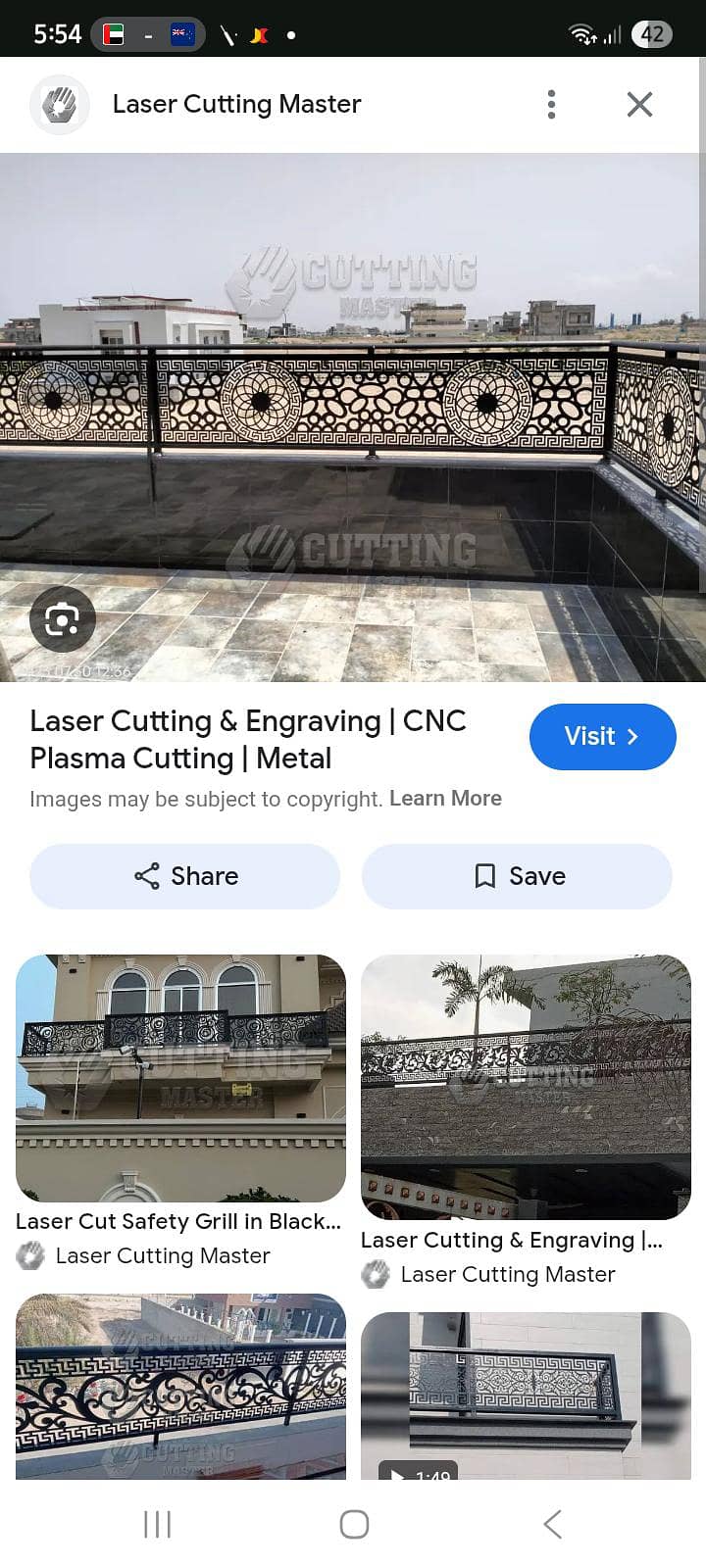Search this image with Google Lens

(x=62, y=619)
